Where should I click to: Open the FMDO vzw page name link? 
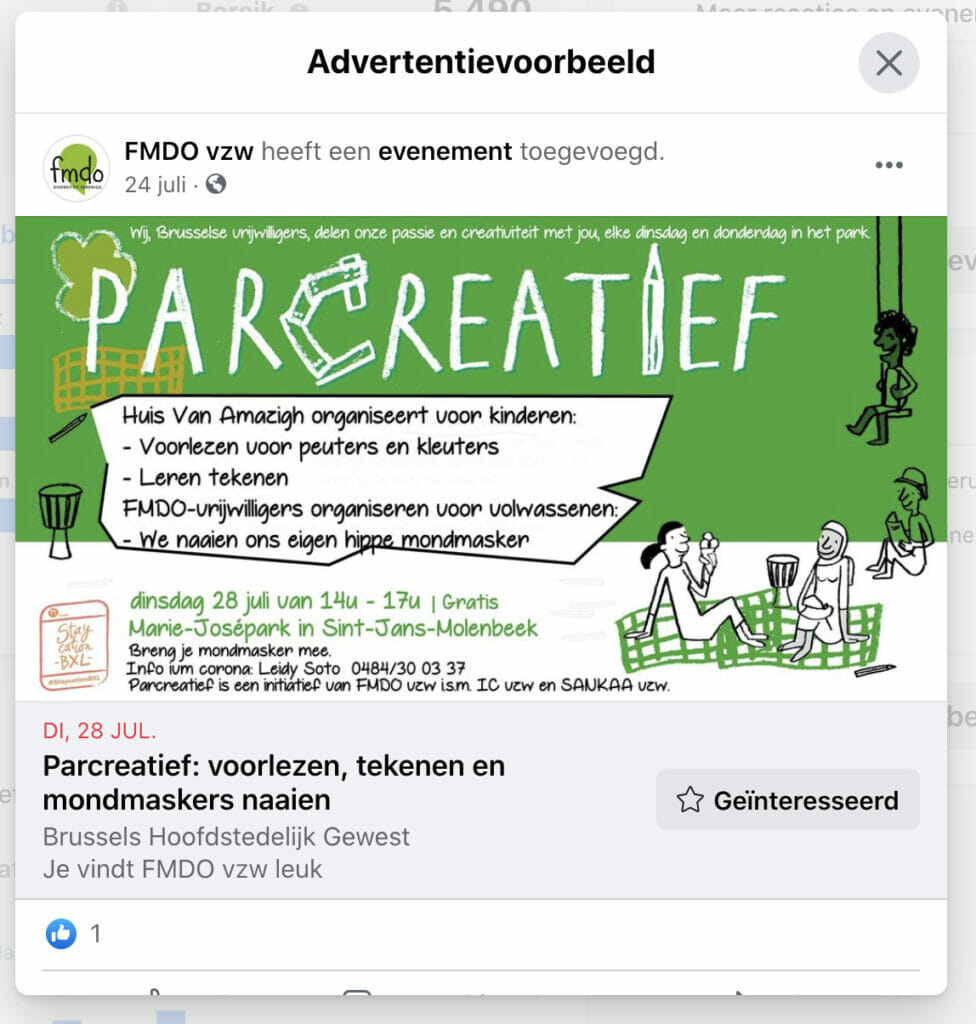189,152
